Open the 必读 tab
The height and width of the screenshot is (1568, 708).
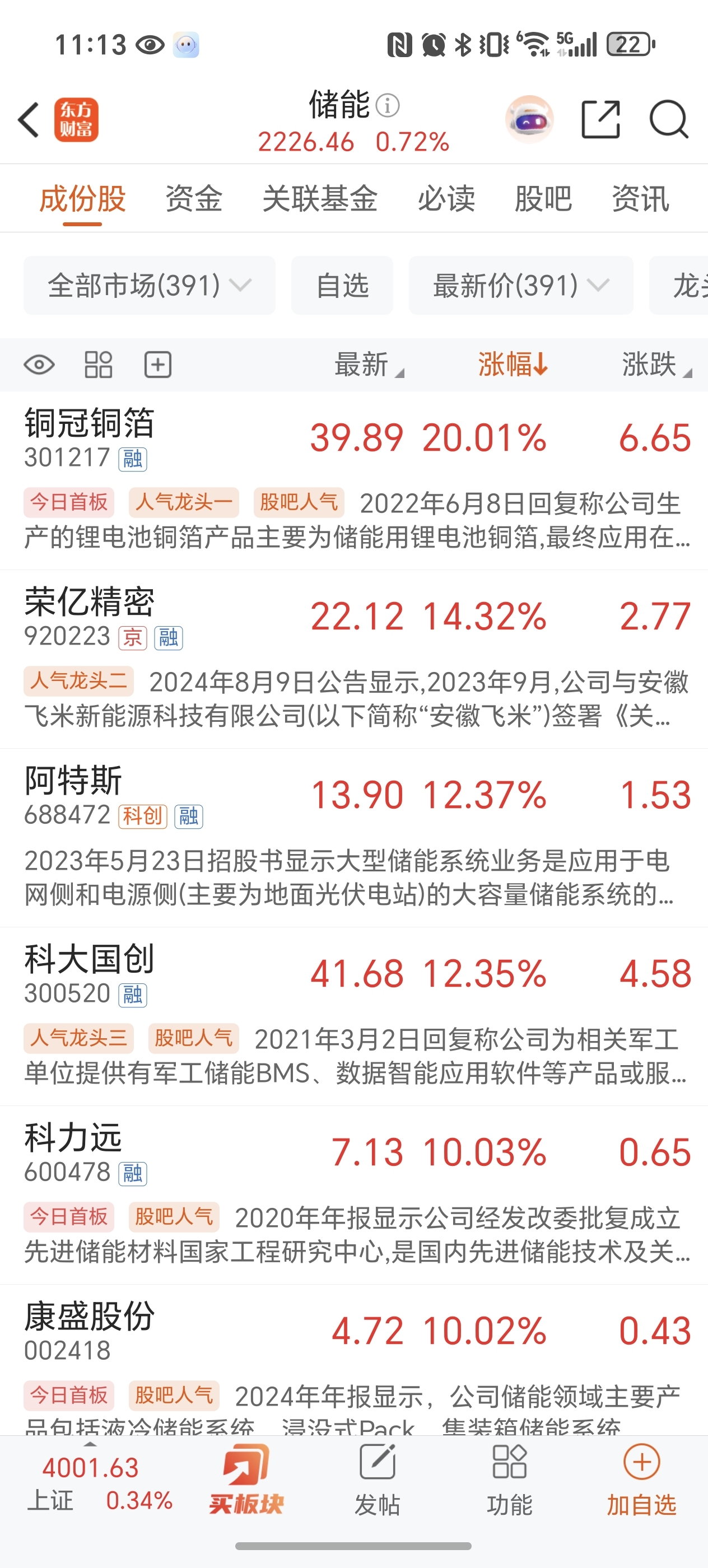pyautogui.click(x=446, y=199)
